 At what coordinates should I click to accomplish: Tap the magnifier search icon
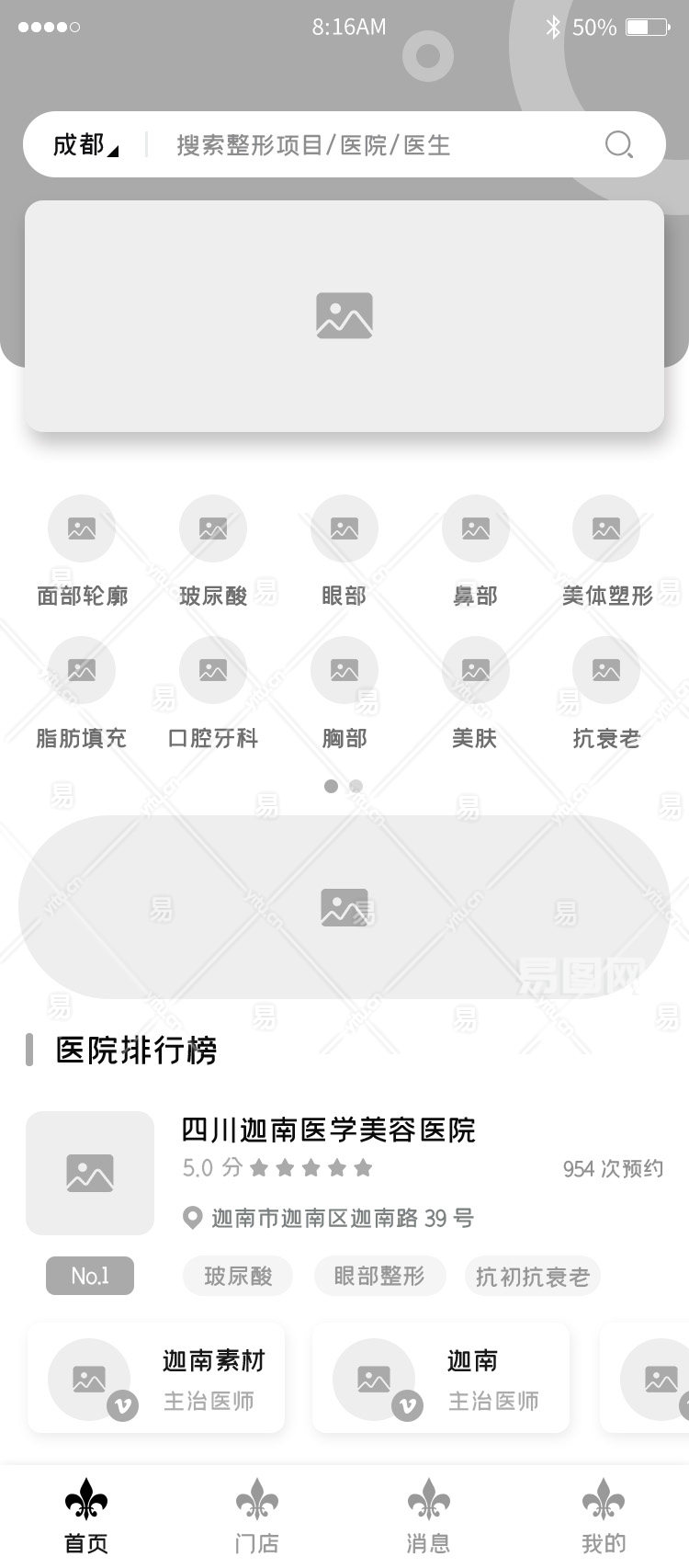[x=618, y=144]
